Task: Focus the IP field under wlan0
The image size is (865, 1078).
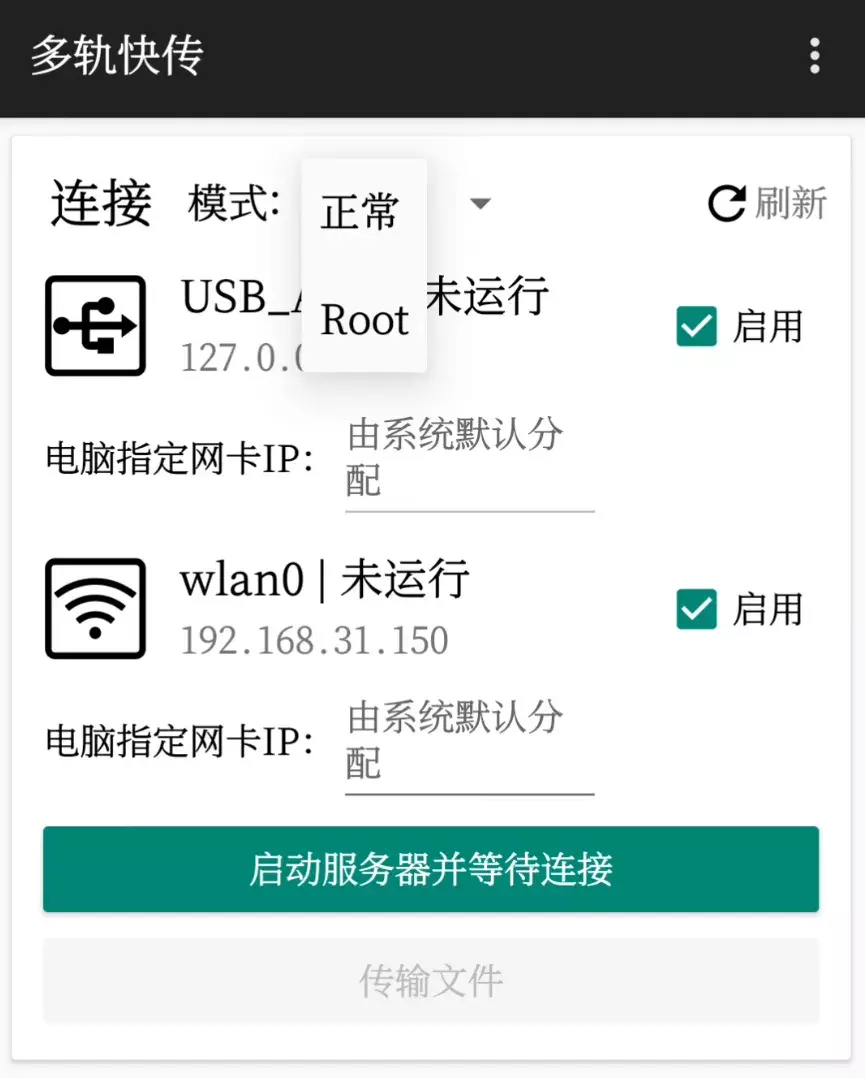Action: pyautogui.click(x=469, y=742)
